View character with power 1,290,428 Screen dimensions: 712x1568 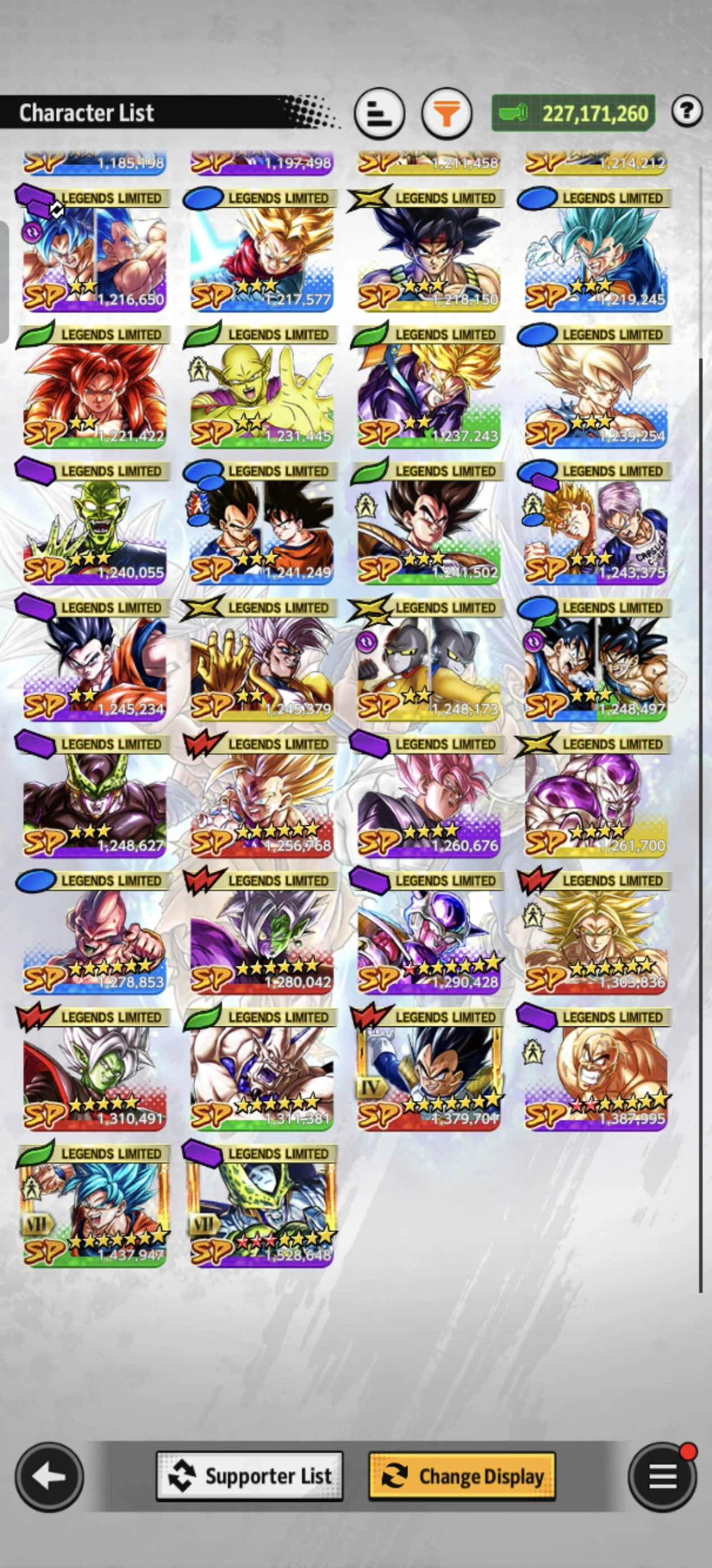pos(428,934)
